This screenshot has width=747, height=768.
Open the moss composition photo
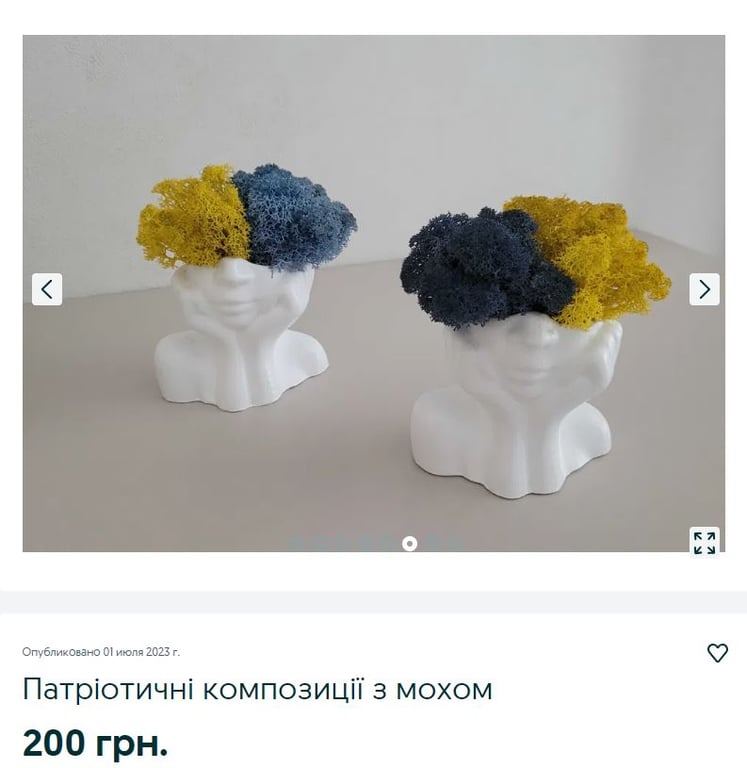click(373, 292)
